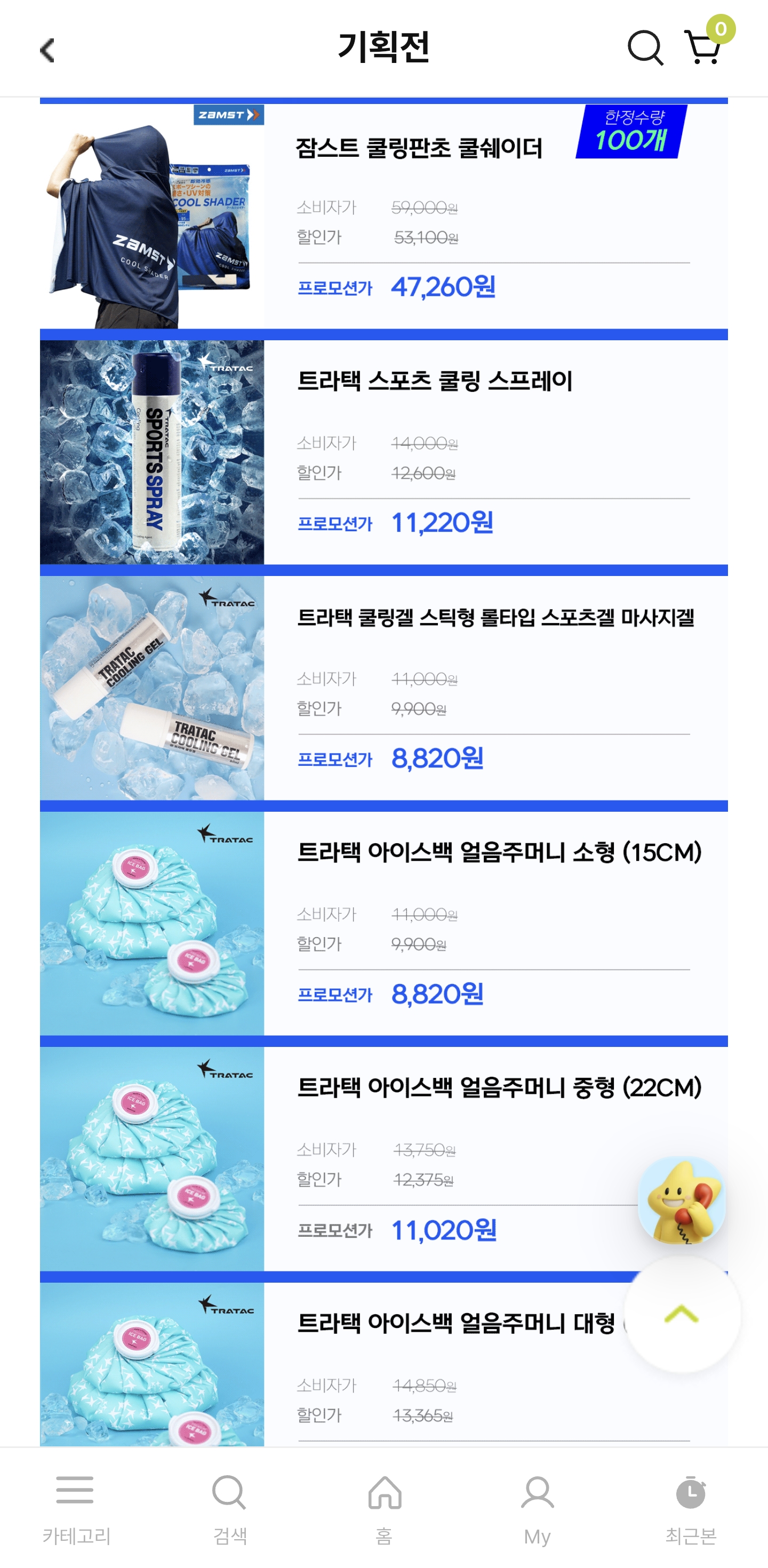This screenshot has width=768, height=1568.
Task: Open 트라택 아이스백 얼음주머니 소형 (15CM)
Action: pos(499,852)
